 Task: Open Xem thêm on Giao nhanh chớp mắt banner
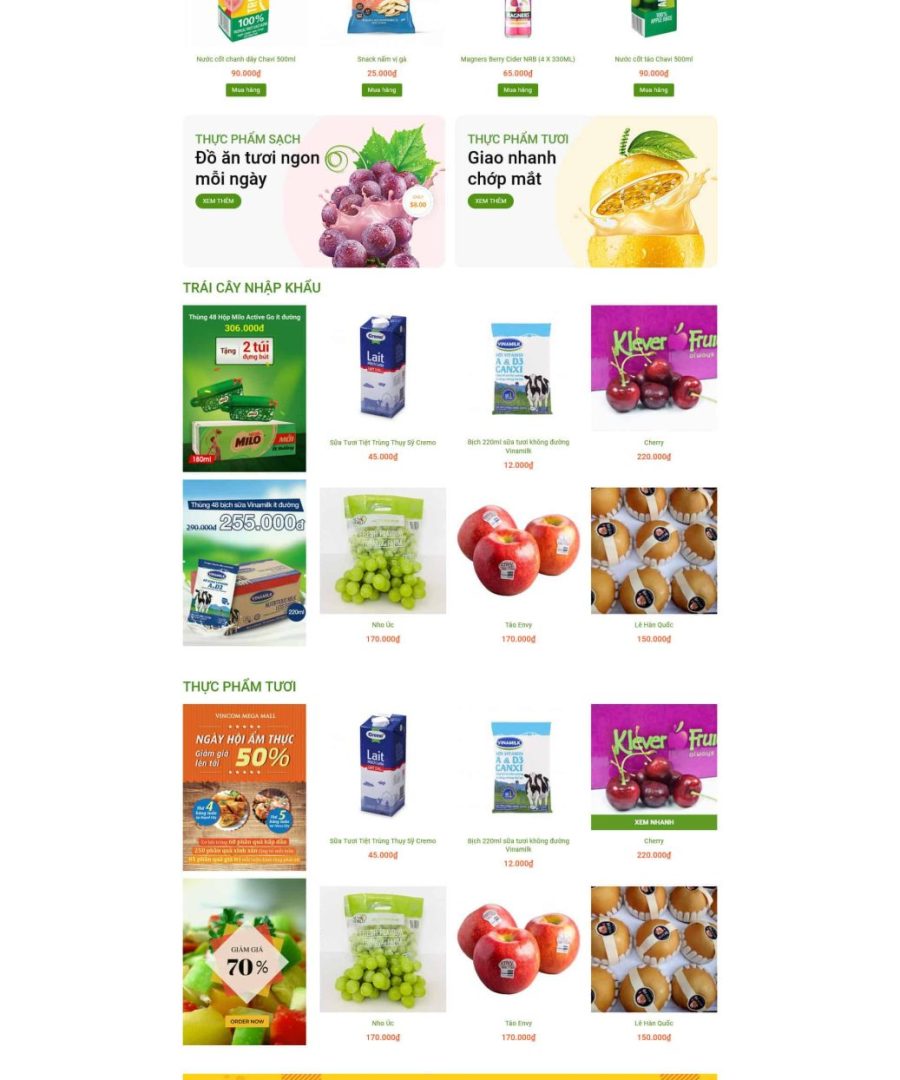[490, 201]
